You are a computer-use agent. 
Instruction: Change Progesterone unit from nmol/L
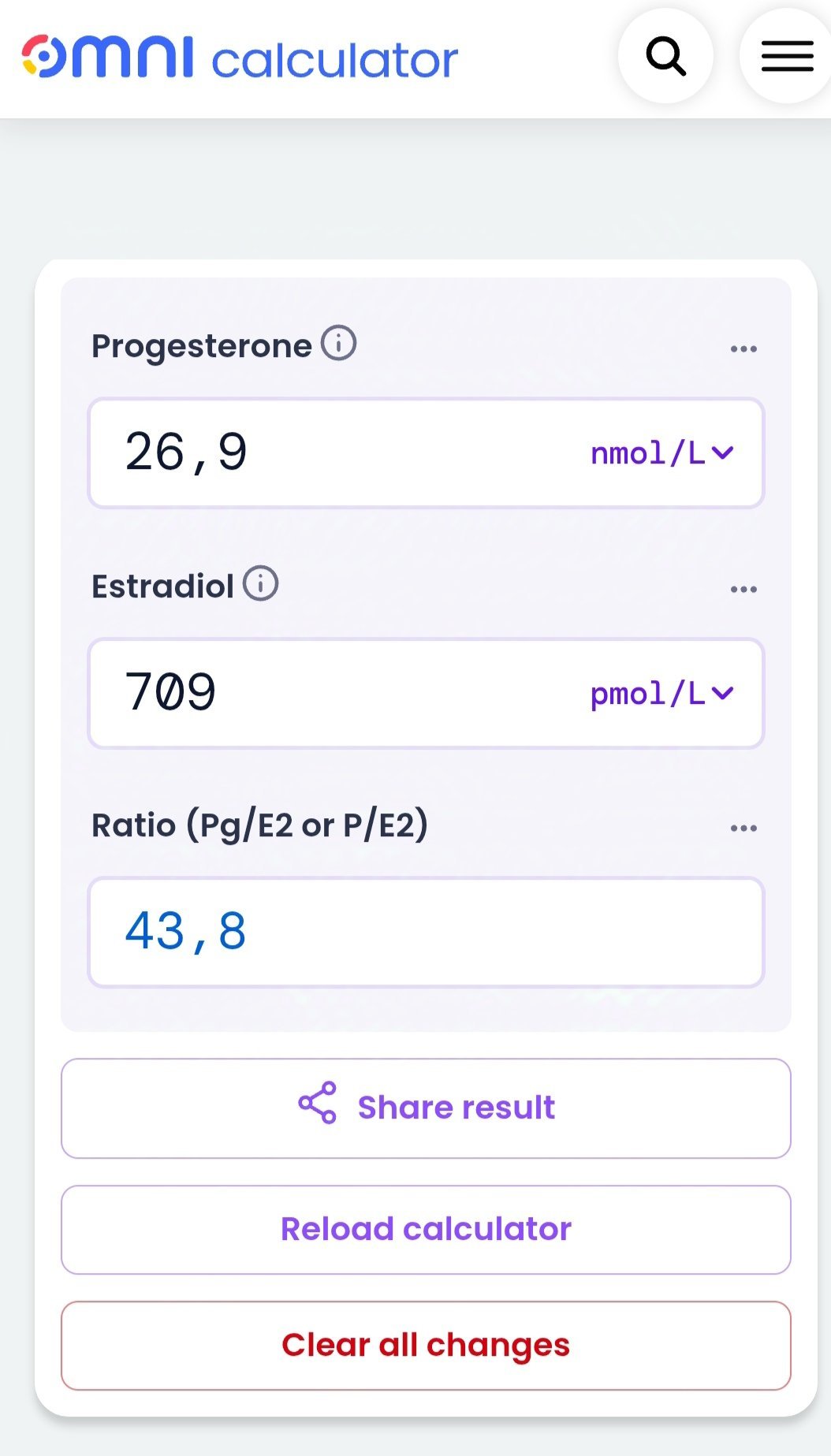pos(662,453)
